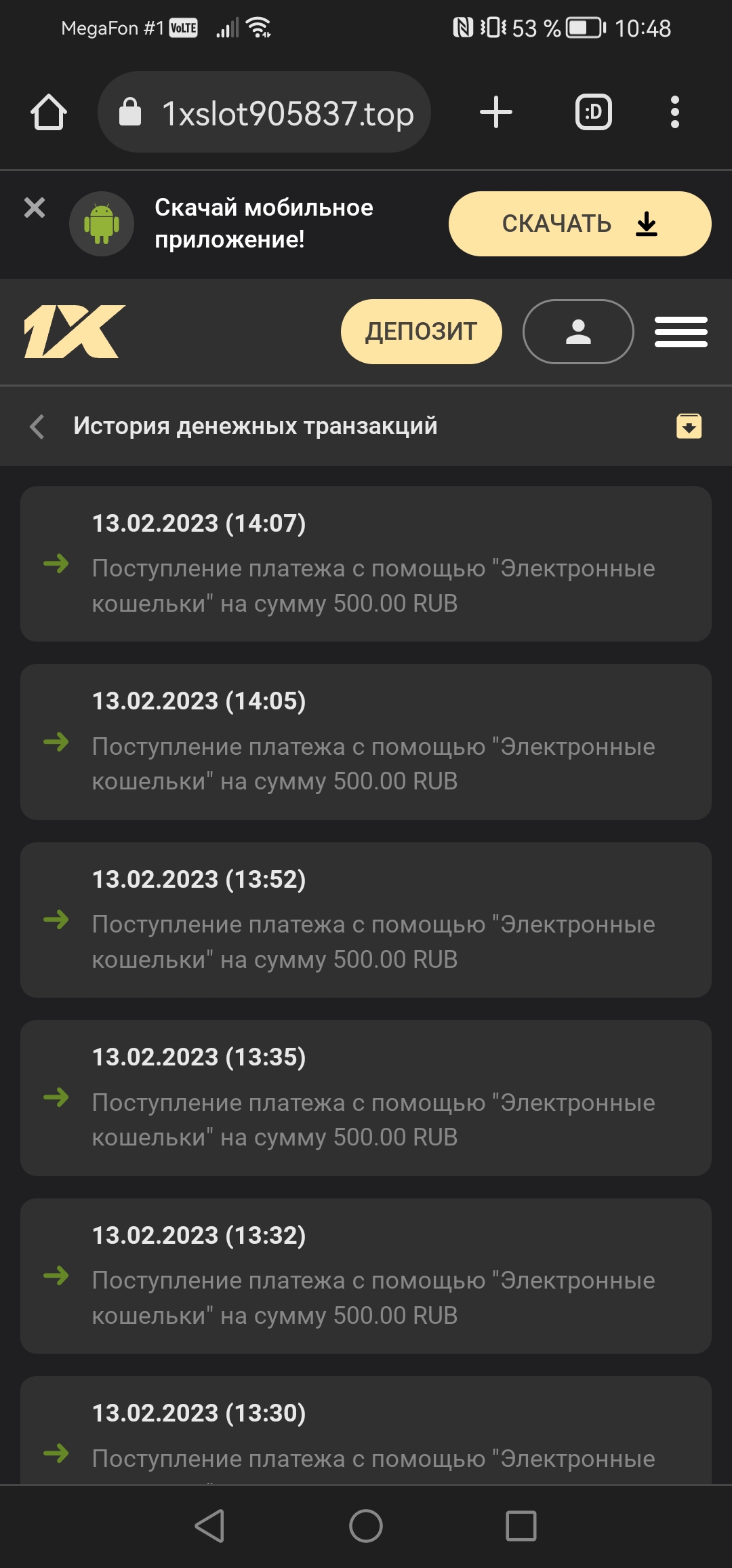Open the user profile account icon
This screenshot has height=1568, width=732.
click(577, 332)
